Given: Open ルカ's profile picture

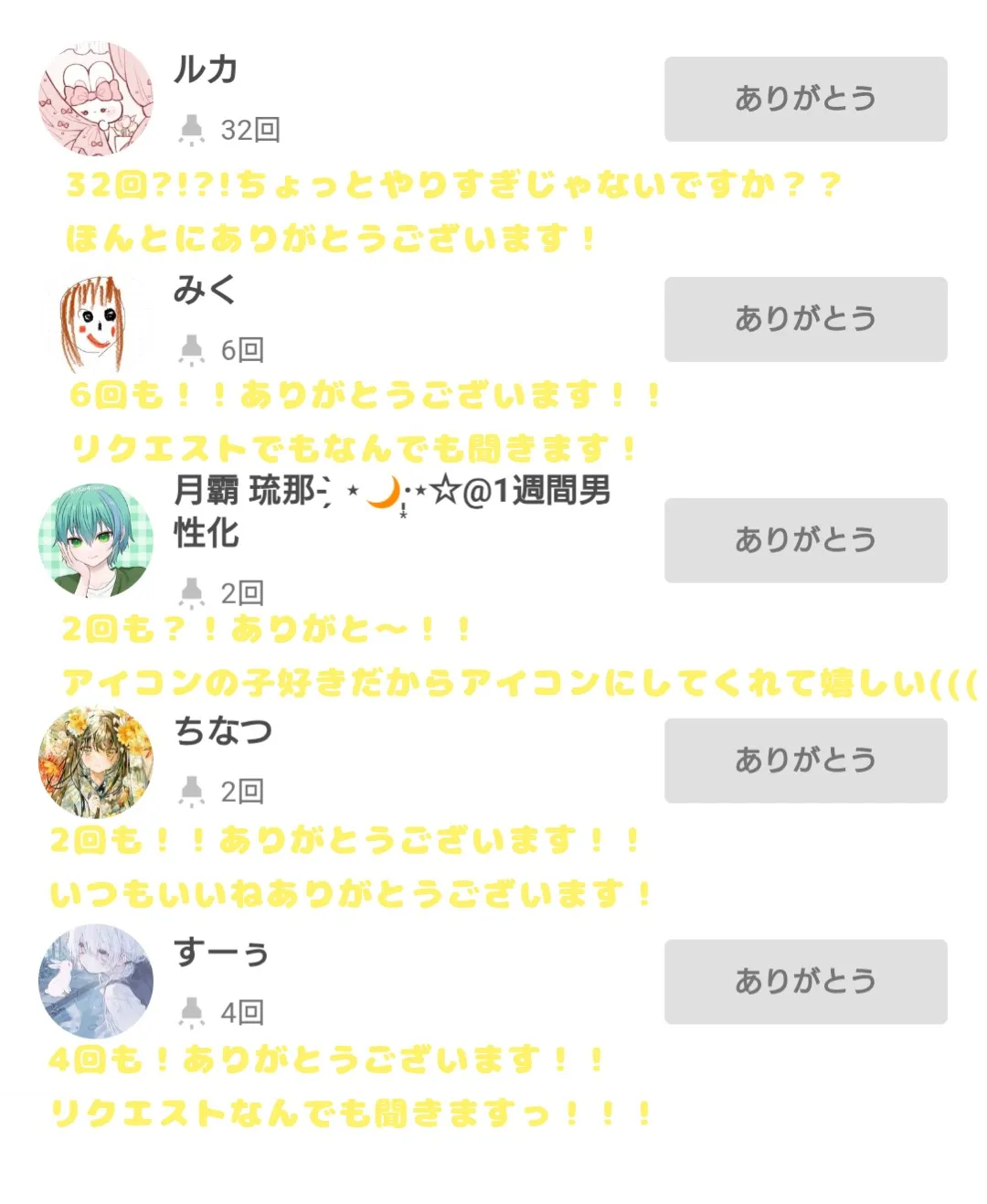Looking at the screenshot, I should click(x=96, y=99).
